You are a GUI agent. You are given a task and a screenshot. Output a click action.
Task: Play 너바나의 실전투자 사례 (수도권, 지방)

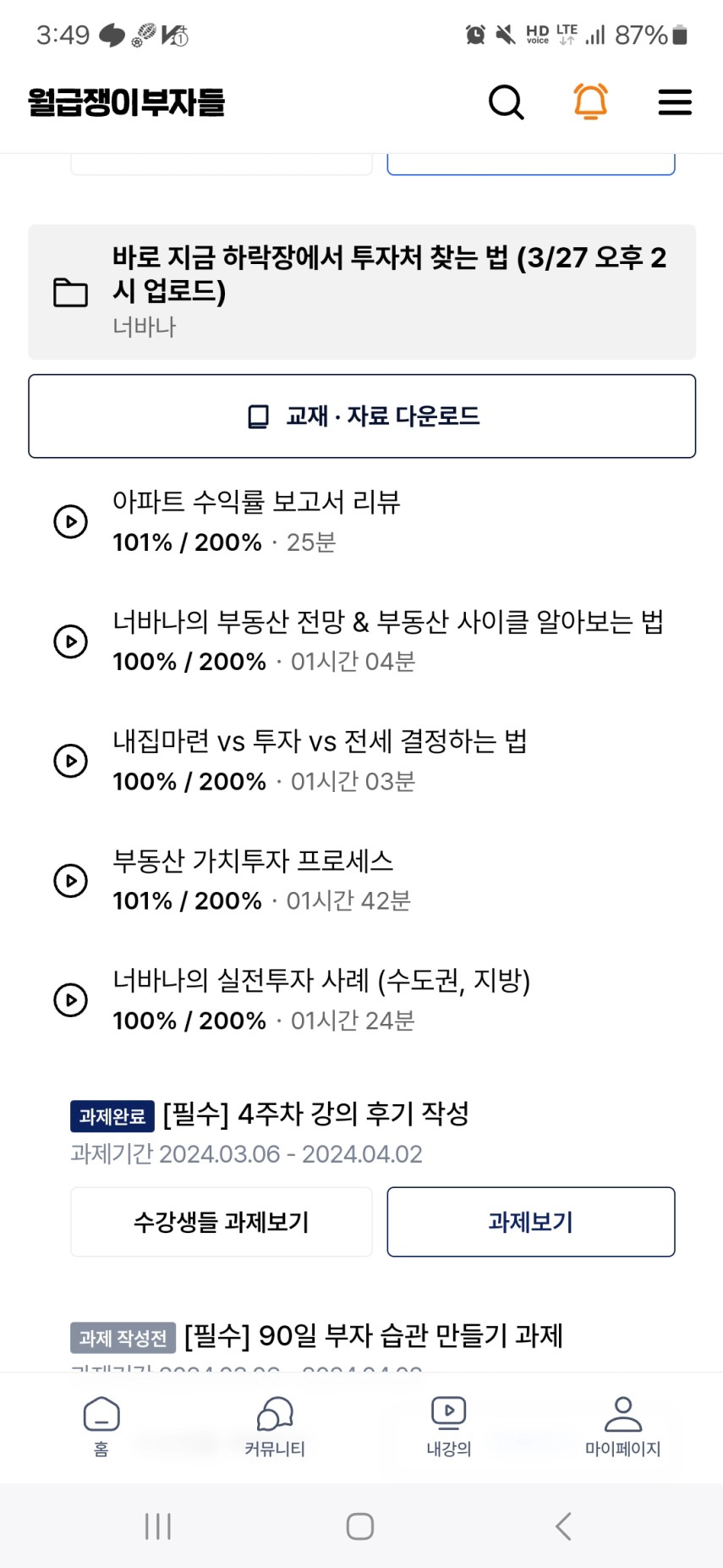(x=362, y=999)
